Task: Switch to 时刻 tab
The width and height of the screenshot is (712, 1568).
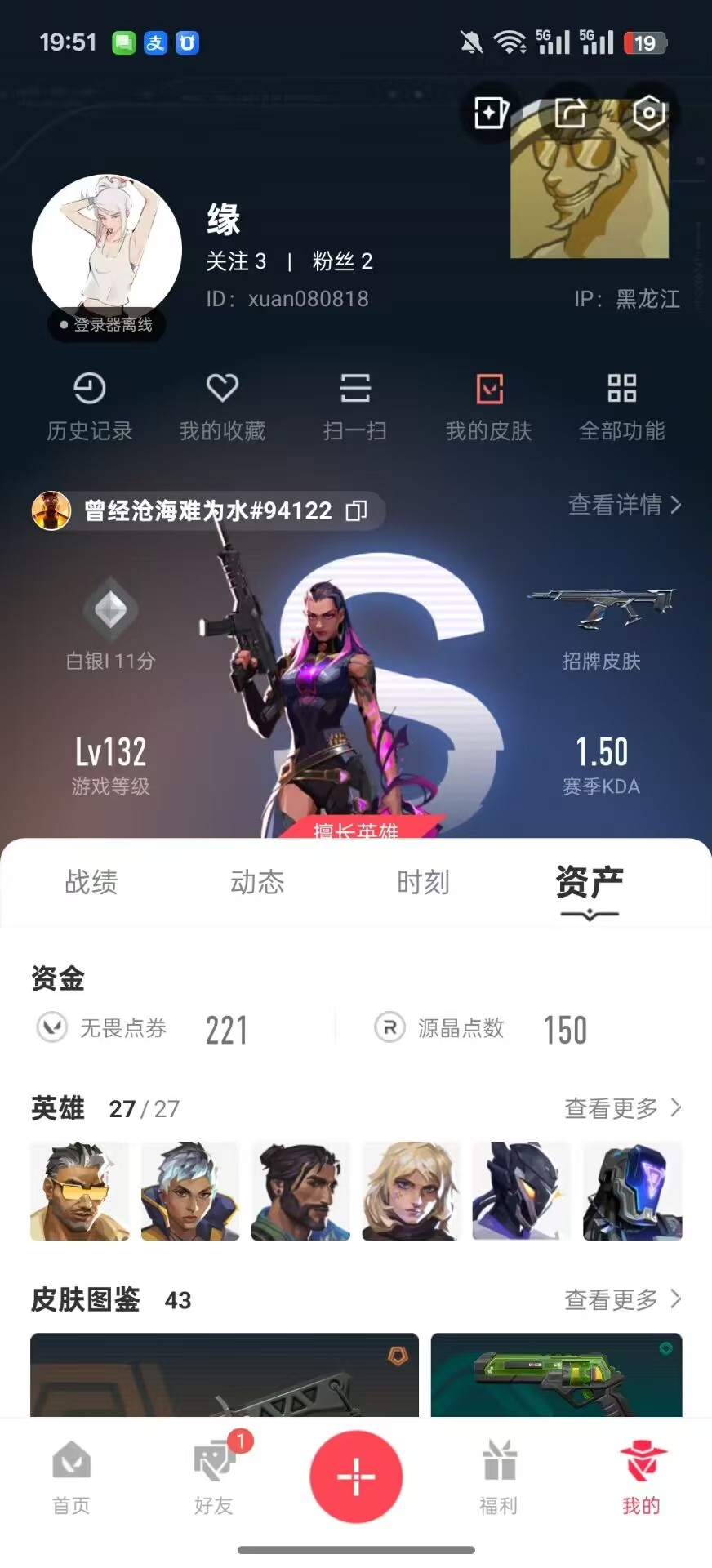Action: pos(423,883)
